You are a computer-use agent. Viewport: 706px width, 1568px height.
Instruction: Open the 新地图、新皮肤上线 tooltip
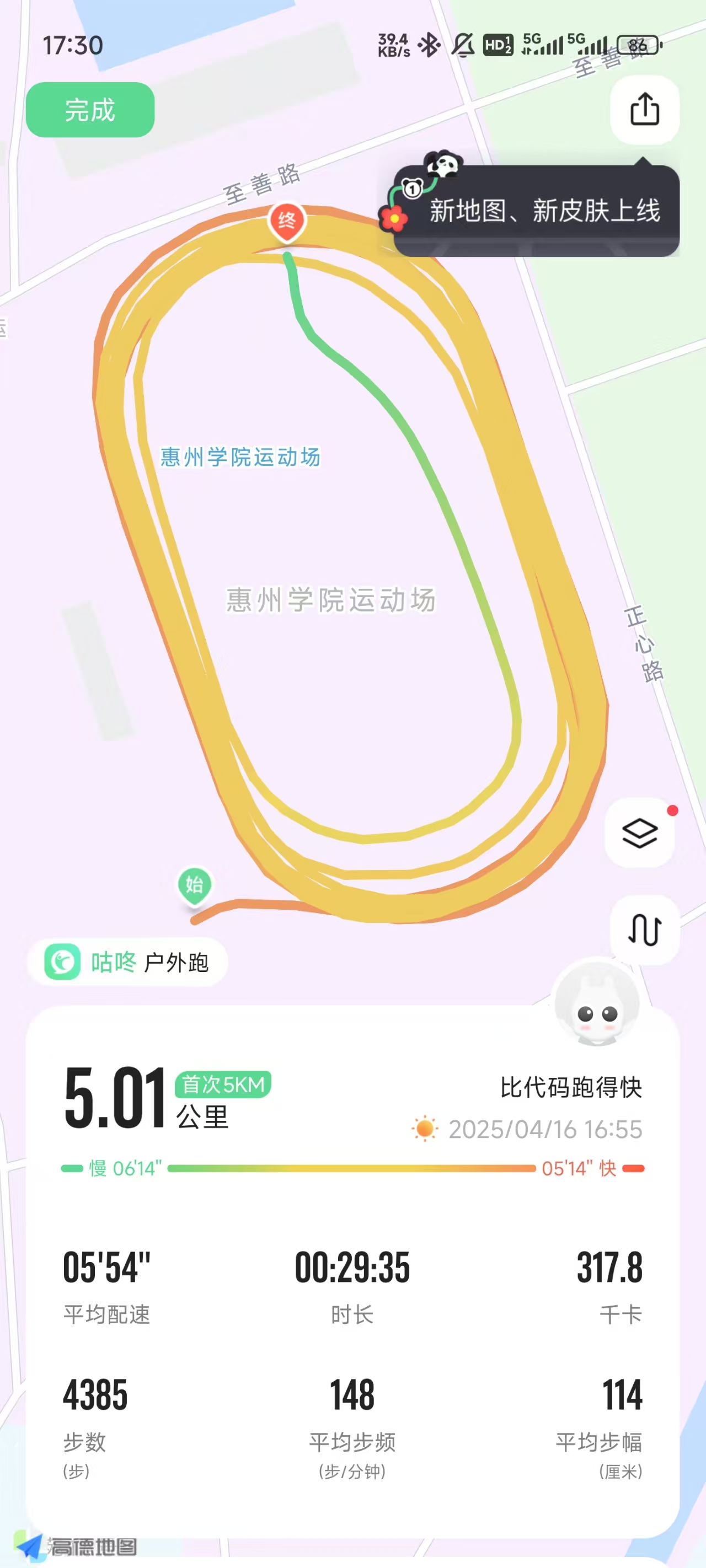click(536, 211)
